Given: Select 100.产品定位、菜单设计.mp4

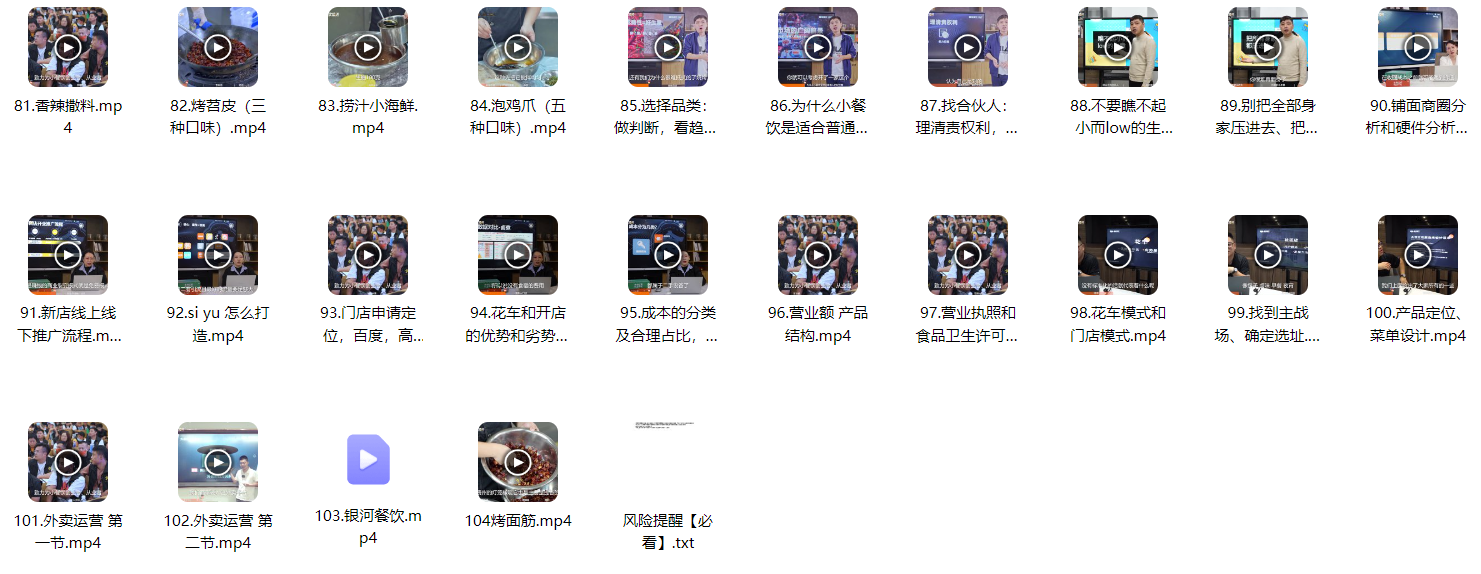Looking at the screenshot, I should point(1418,255).
